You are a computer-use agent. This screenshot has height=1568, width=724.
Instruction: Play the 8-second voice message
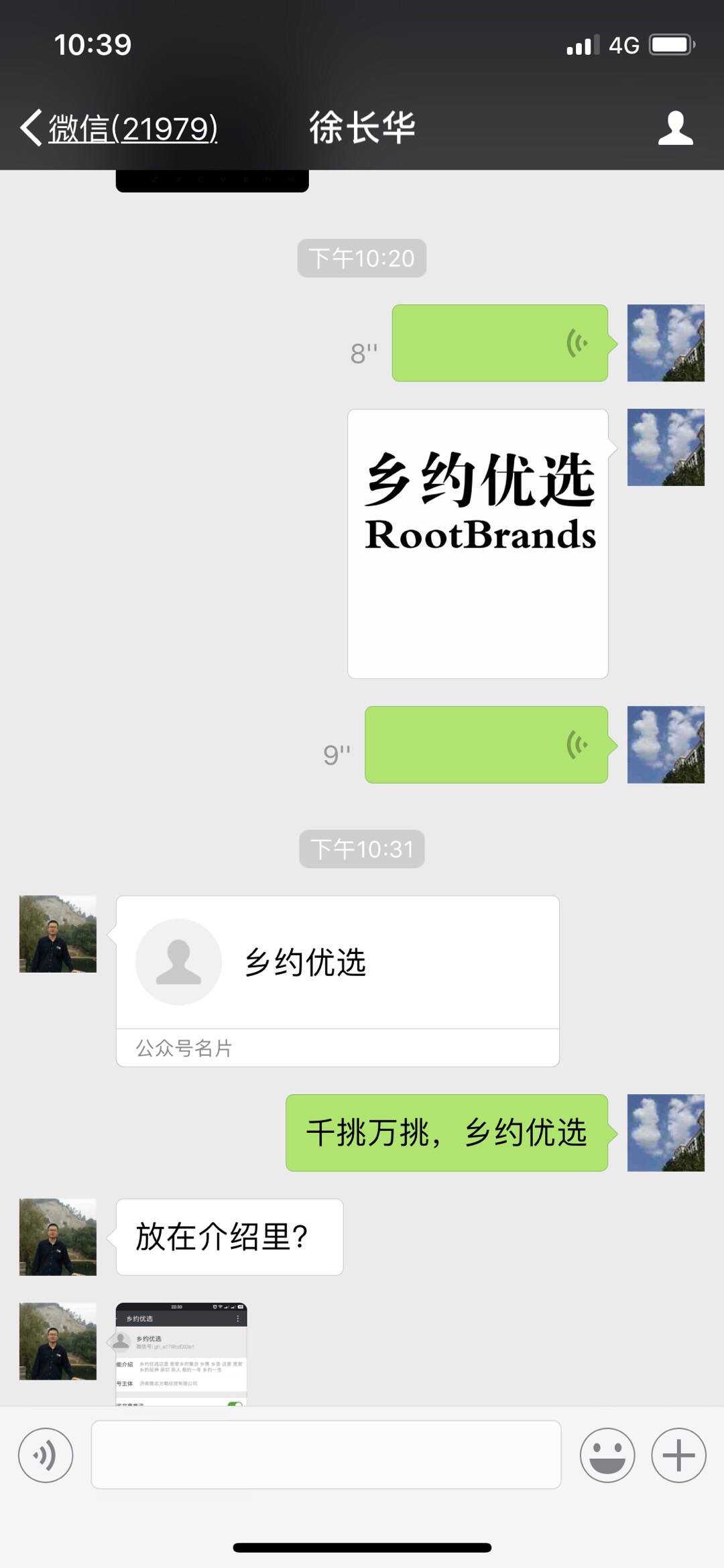tap(499, 343)
